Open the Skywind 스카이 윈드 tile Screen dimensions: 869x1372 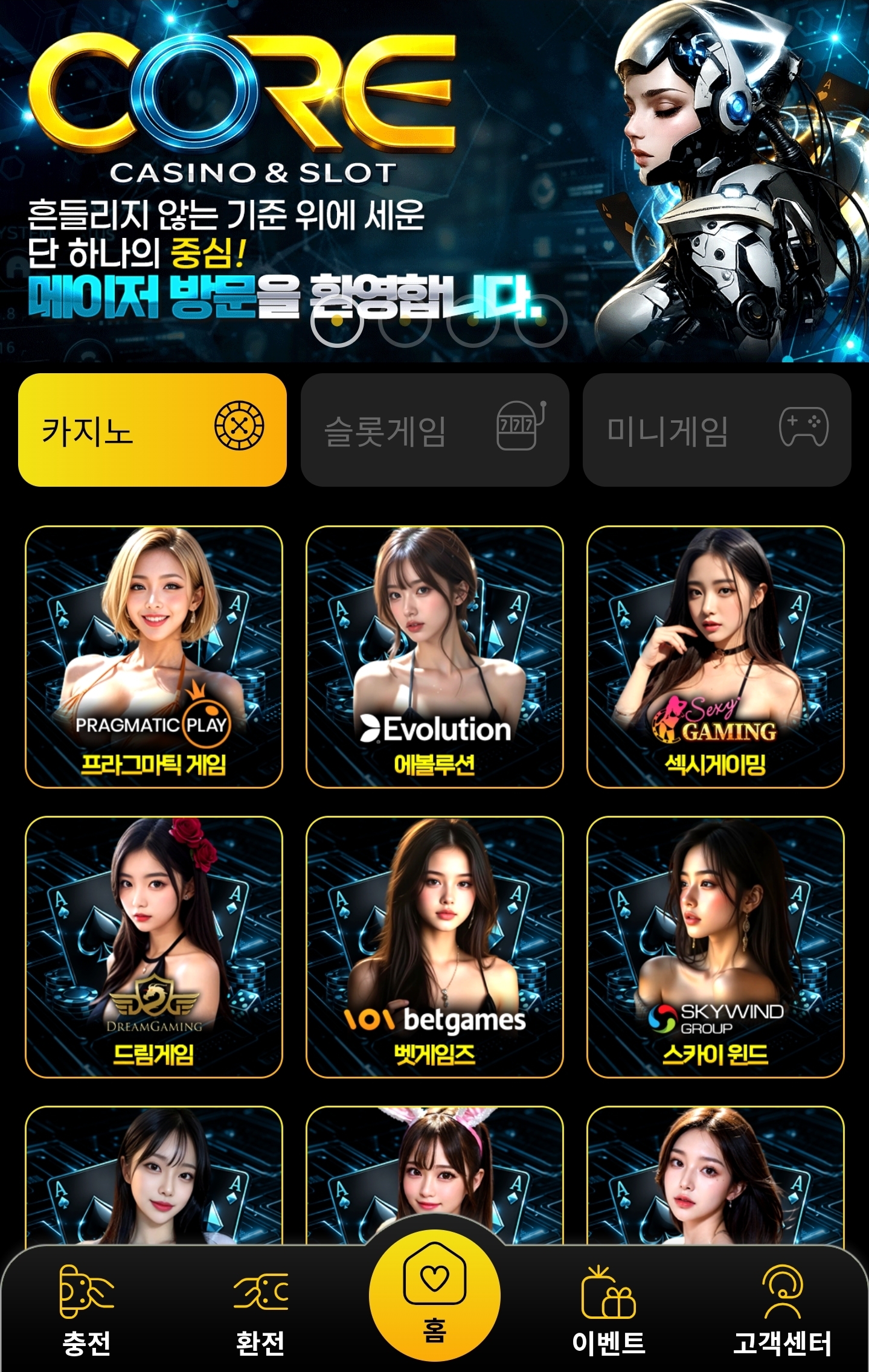click(715, 947)
